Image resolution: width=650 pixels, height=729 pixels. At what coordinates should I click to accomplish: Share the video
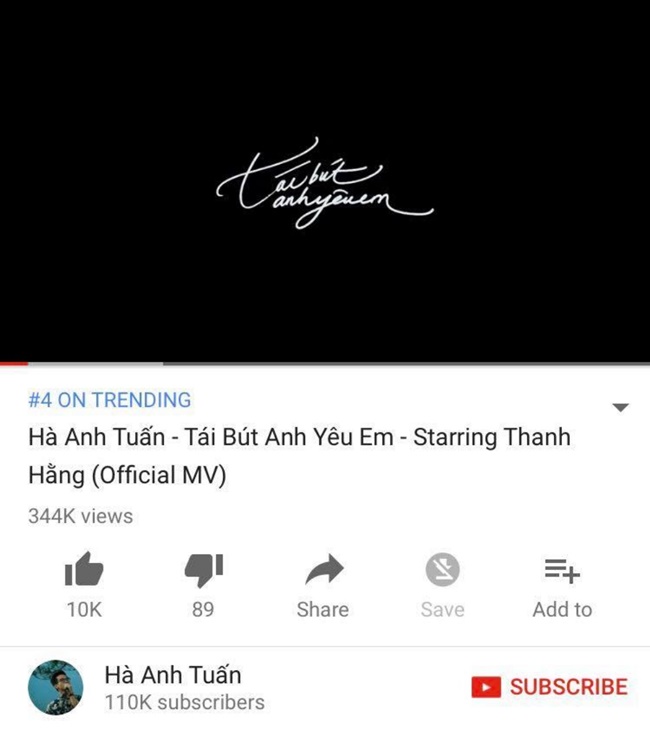(323, 571)
